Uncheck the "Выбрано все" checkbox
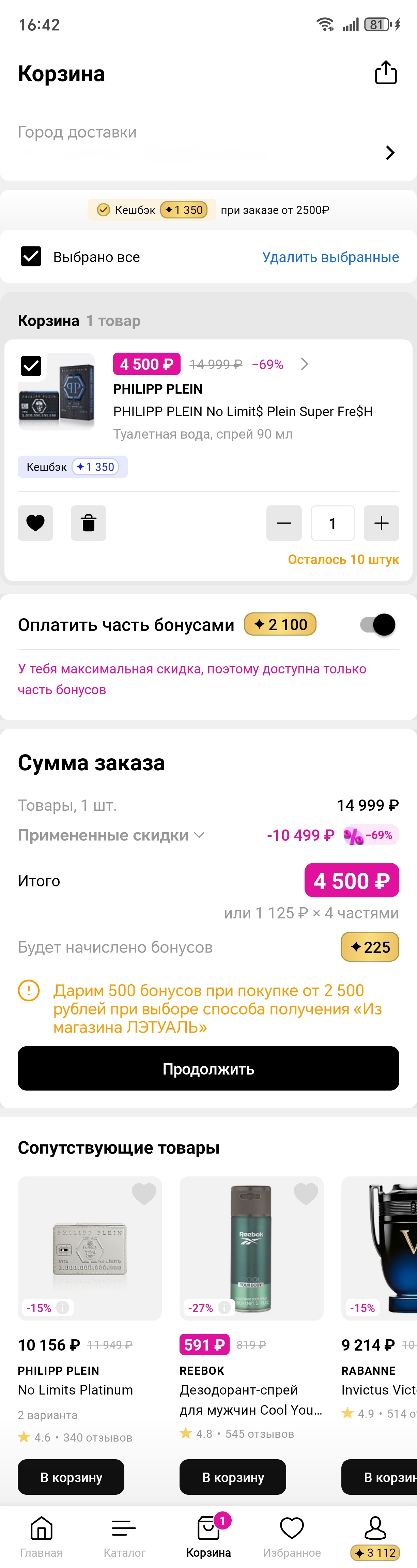 click(x=31, y=257)
